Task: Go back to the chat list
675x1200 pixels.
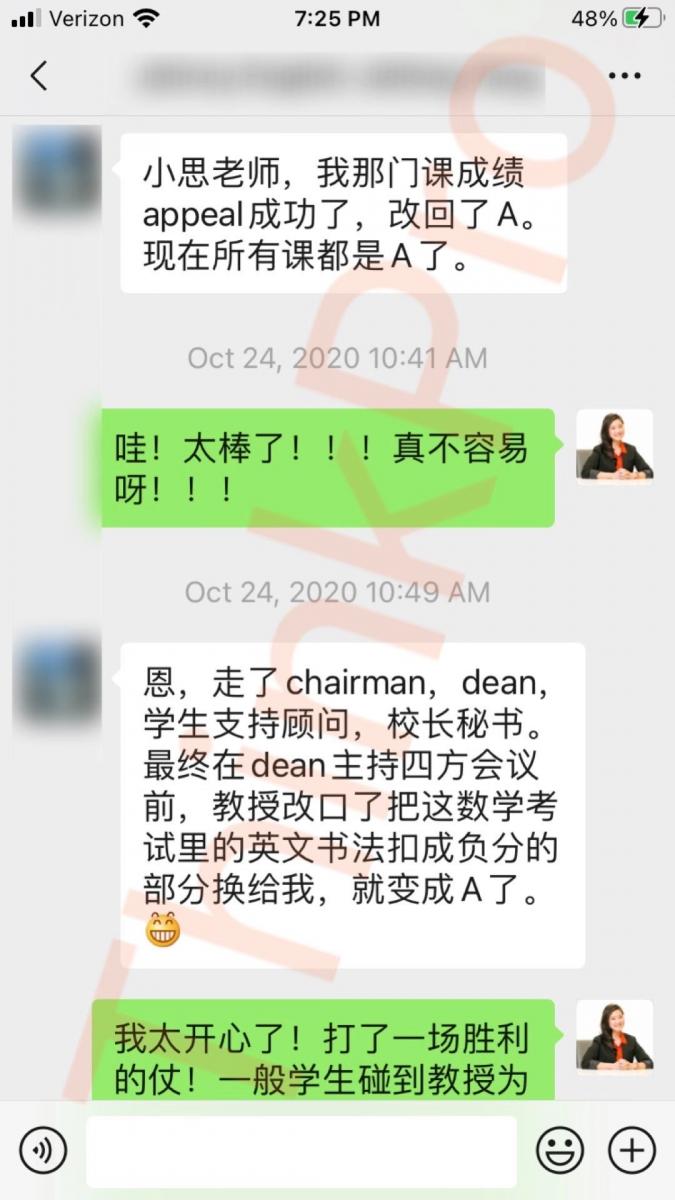Action: click(38, 76)
